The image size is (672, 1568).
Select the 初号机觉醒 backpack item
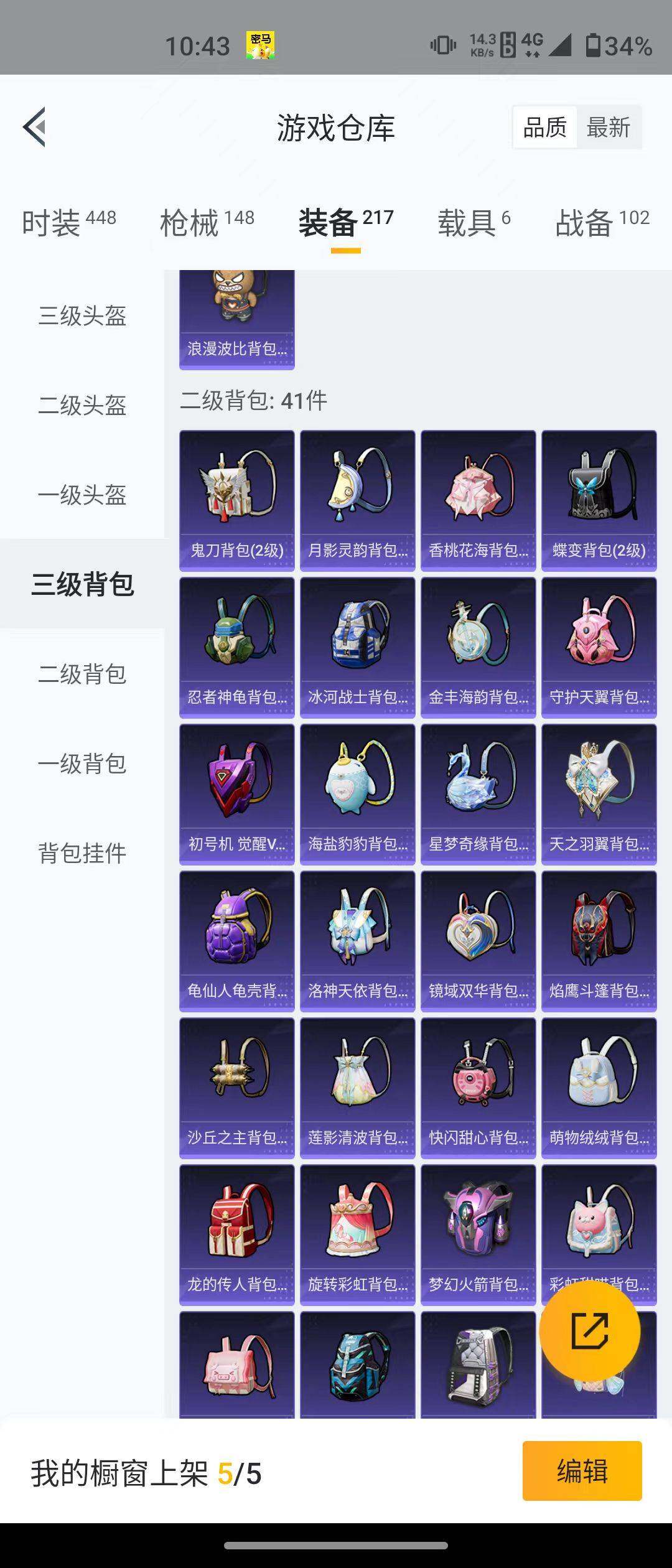point(236,793)
